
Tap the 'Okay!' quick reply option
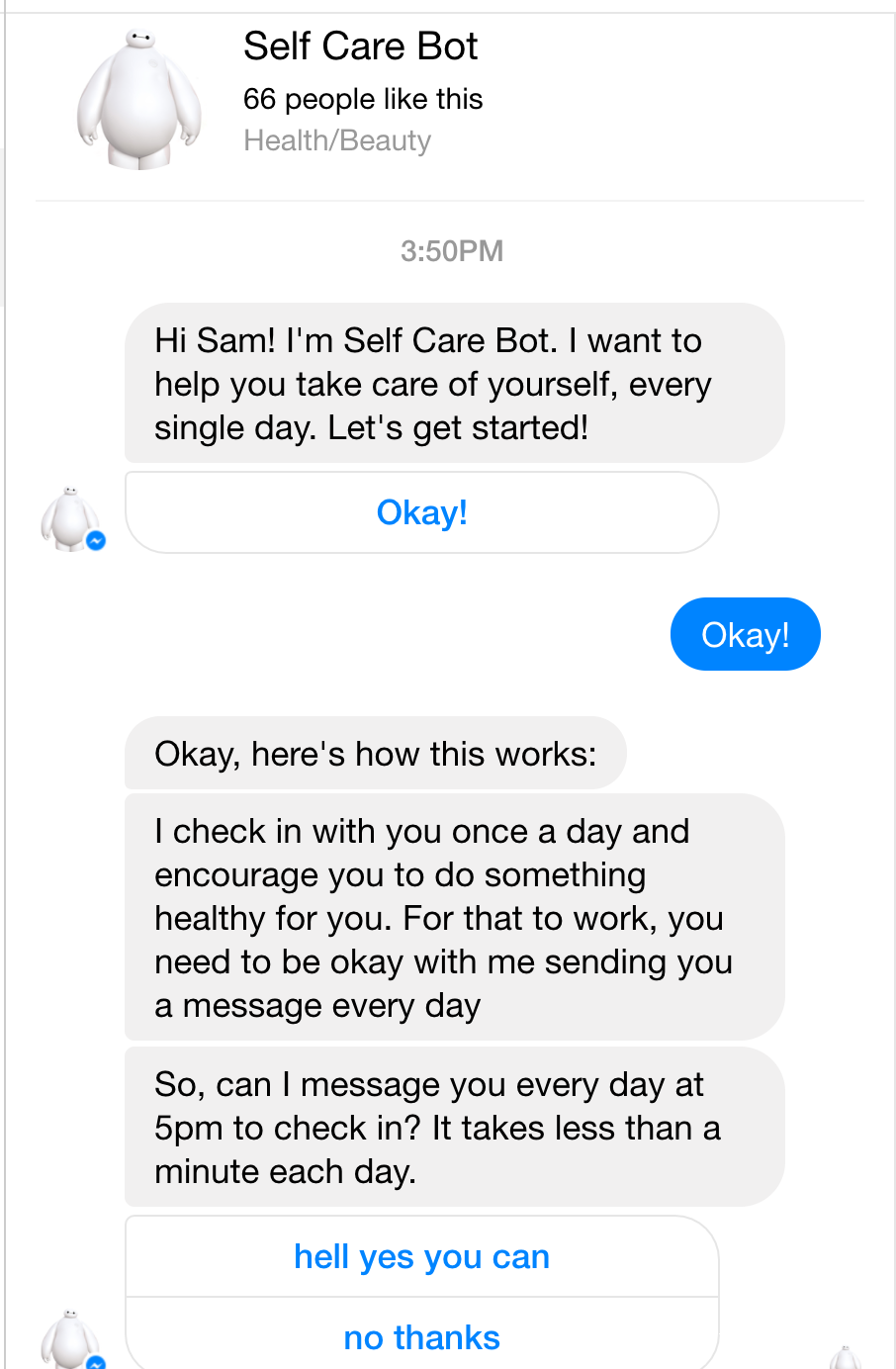point(421,511)
